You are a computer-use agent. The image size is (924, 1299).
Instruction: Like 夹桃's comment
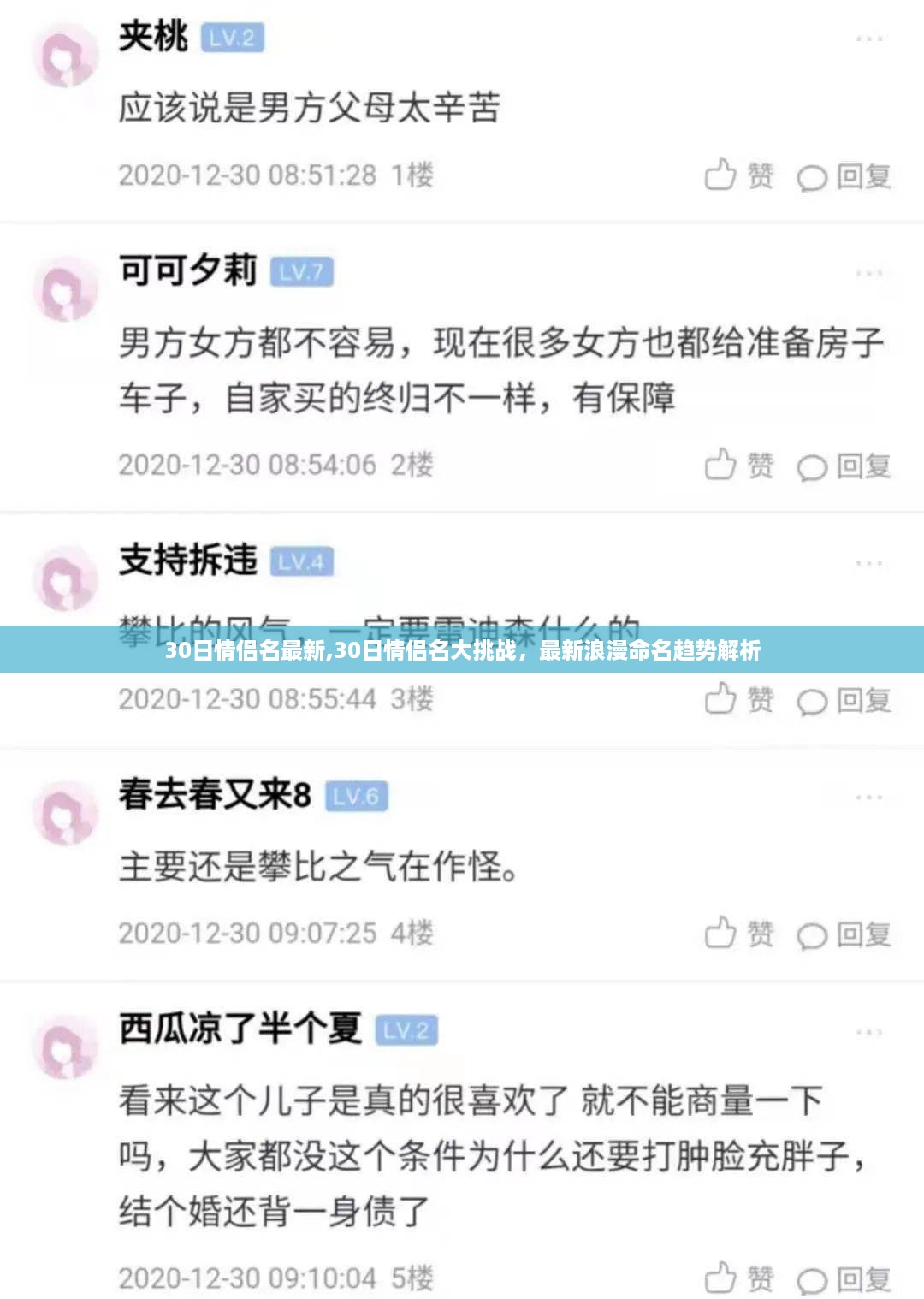(738, 175)
